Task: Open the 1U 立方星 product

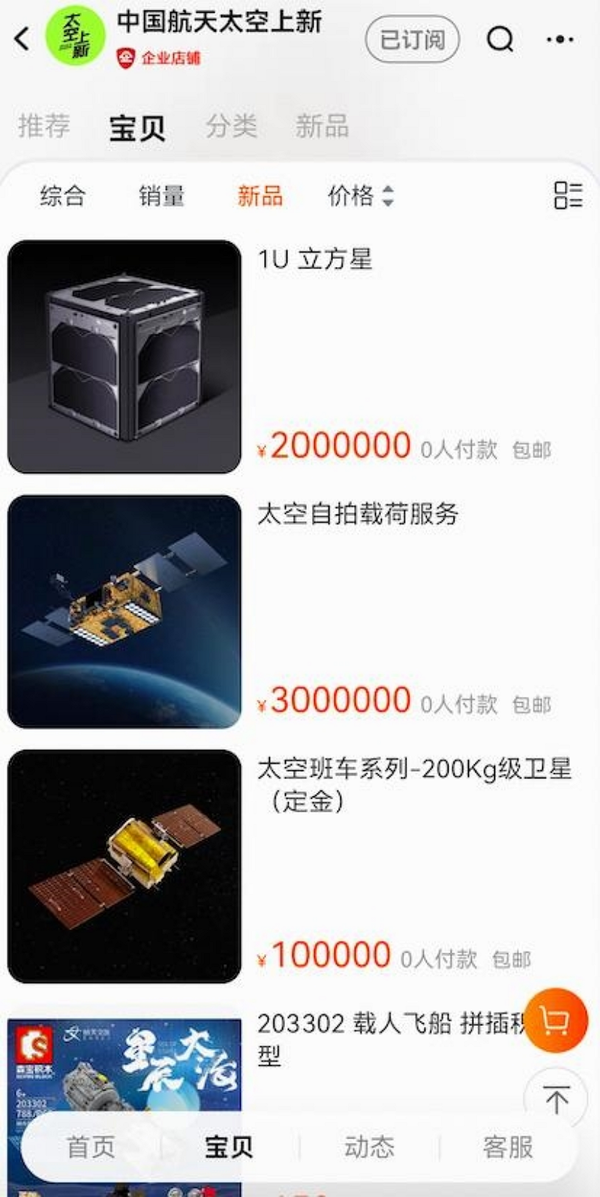Action: click(315, 260)
